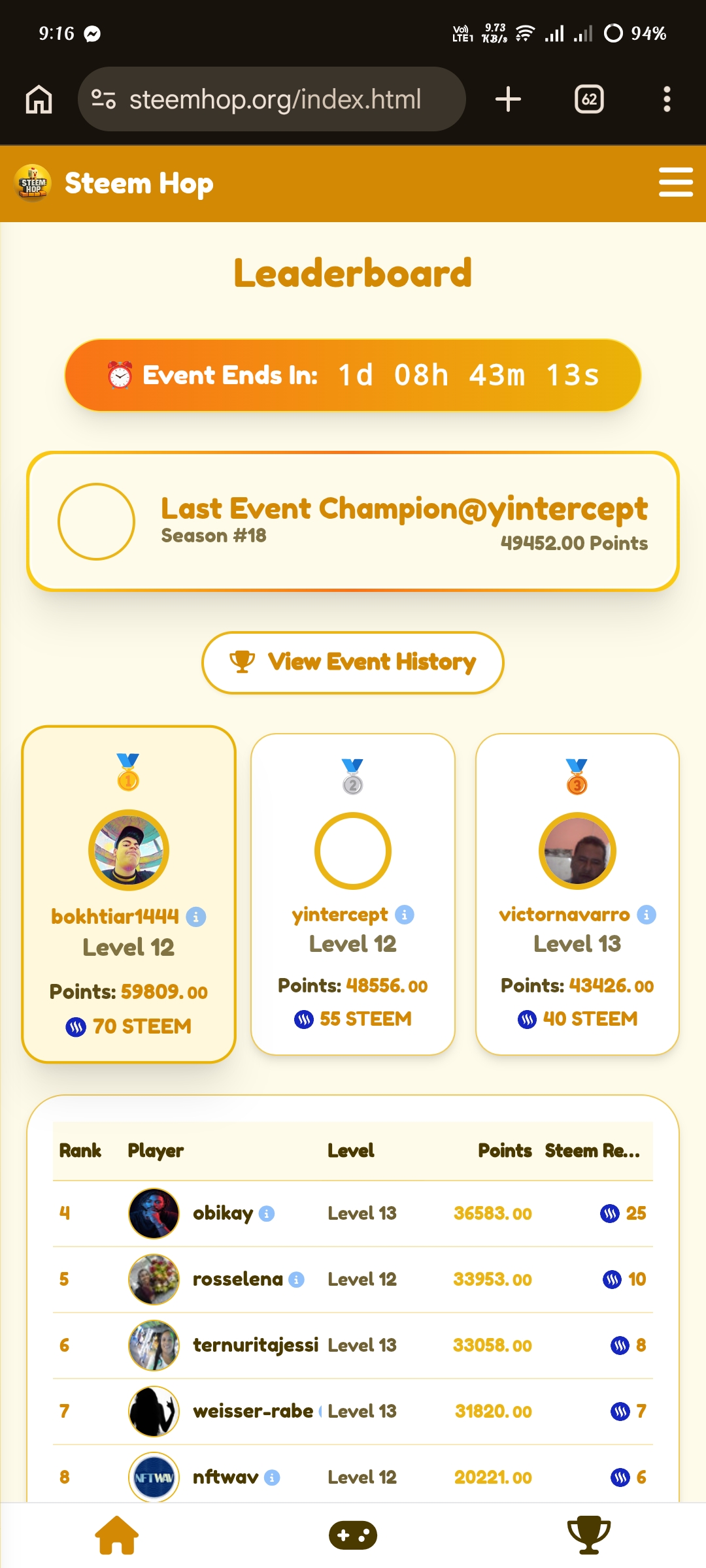The height and width of the screenshot is (1568, 706).
Task: Tap View Event History button
Action: point(353,662)
